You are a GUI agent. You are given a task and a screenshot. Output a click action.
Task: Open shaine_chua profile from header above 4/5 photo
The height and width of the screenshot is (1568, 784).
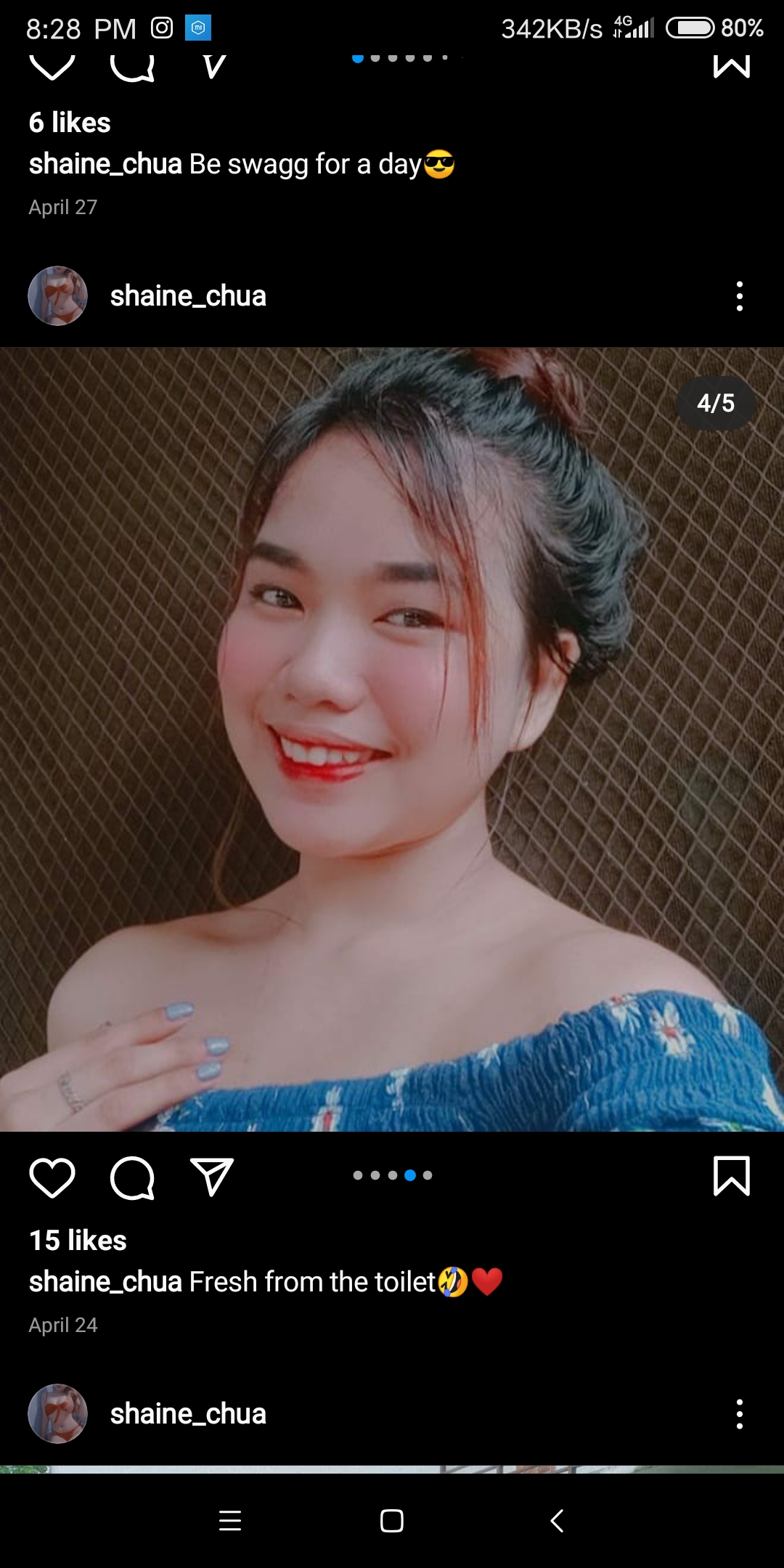point(188,296)
